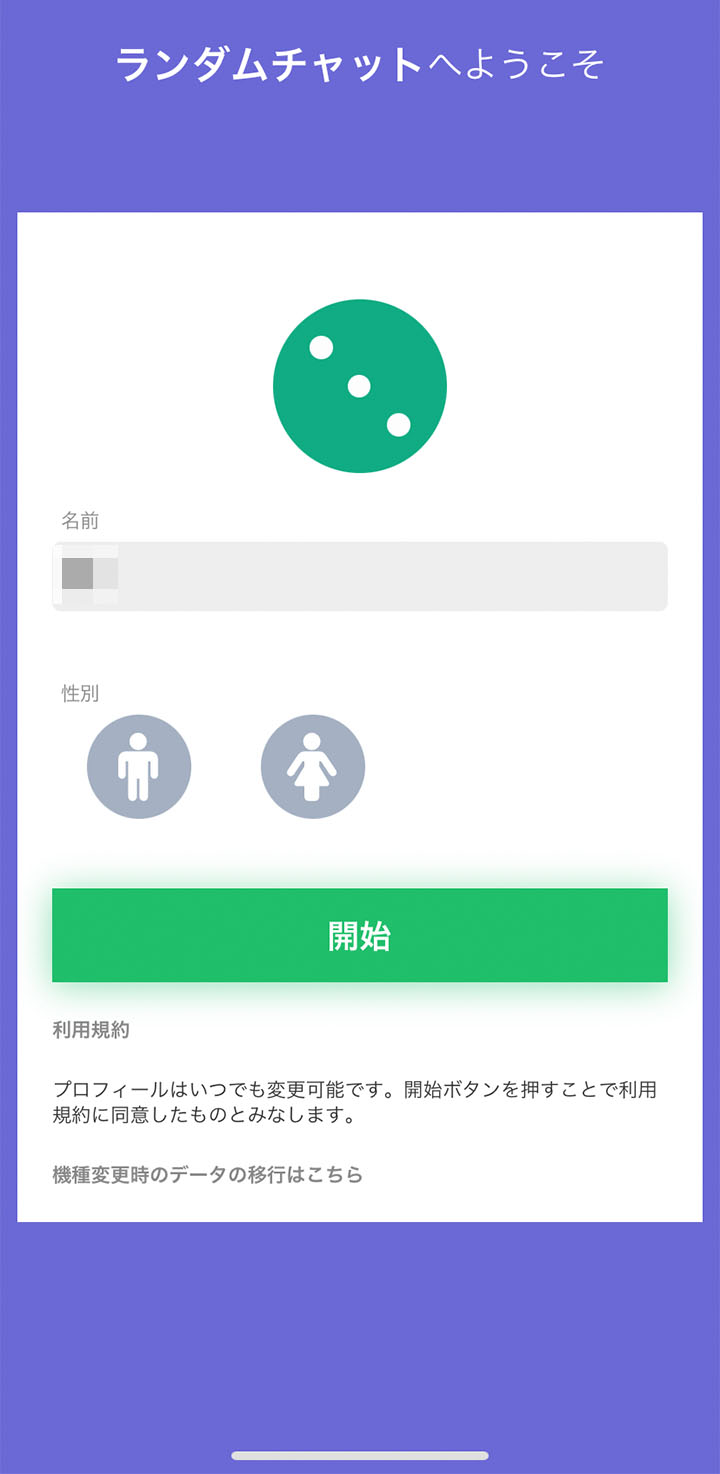Screen dimensions: 720x1474
Task: Select the female gender icon
Action: tap(313, 767)
